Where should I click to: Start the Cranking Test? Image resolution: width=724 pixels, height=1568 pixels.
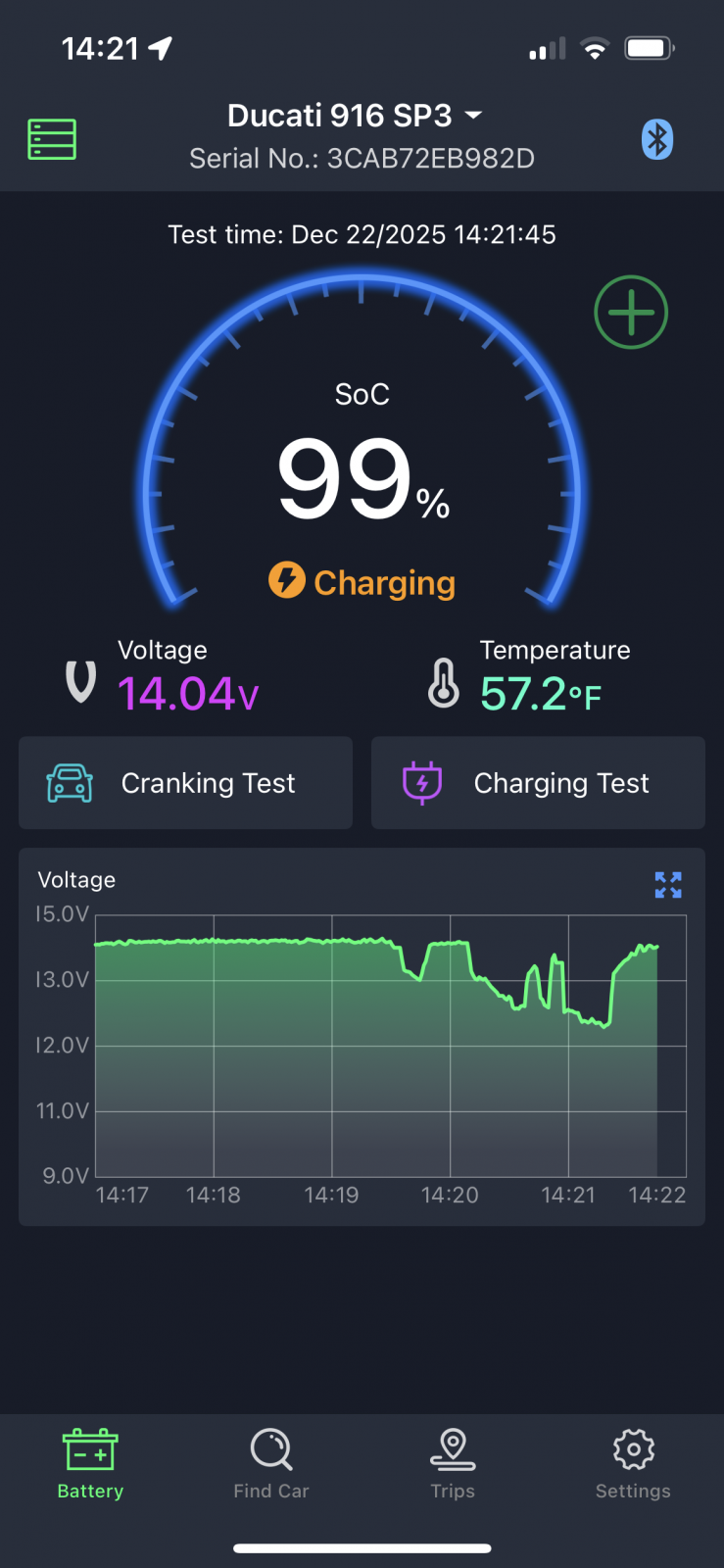[x=185, y=783]
